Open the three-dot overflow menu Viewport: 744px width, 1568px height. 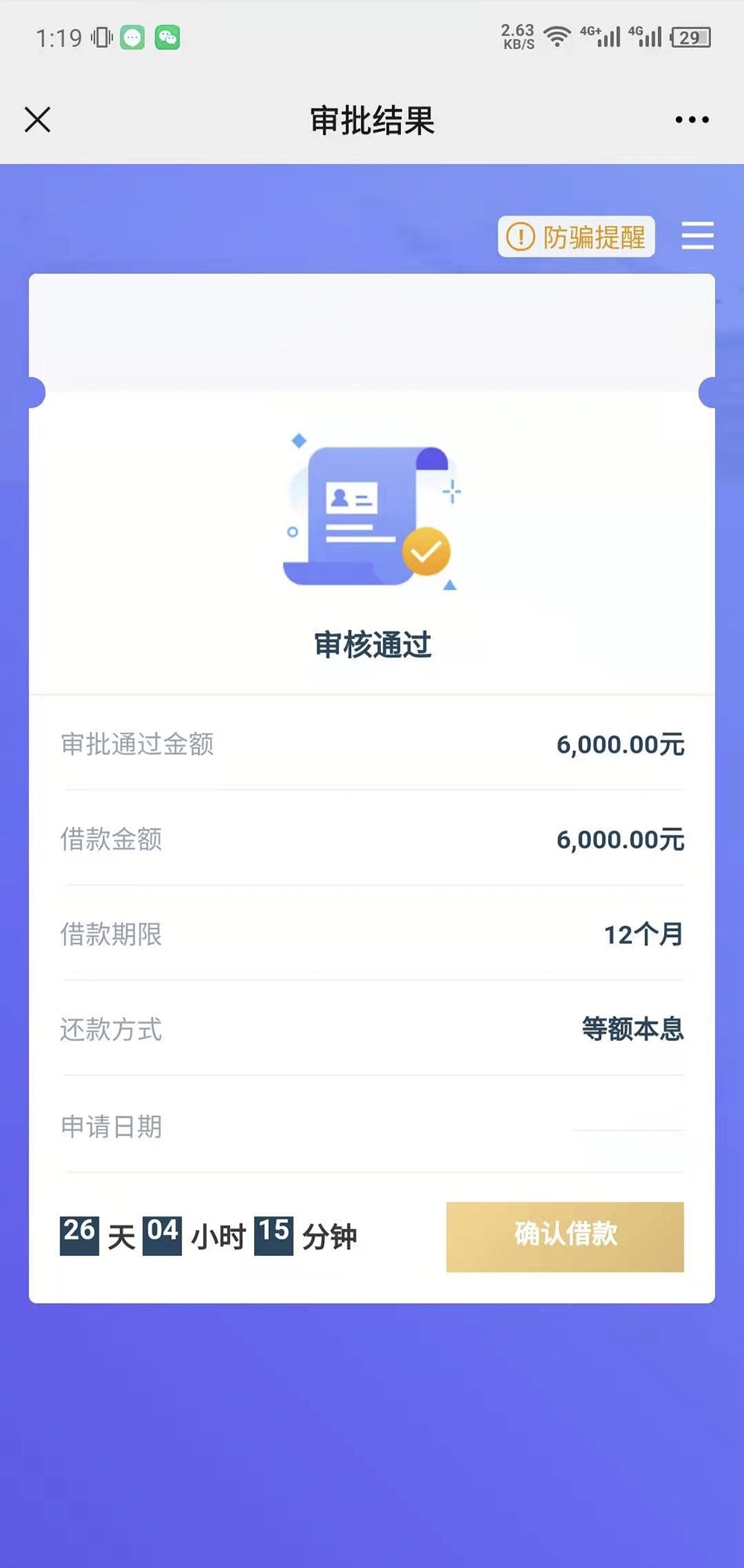pos(692,119)
